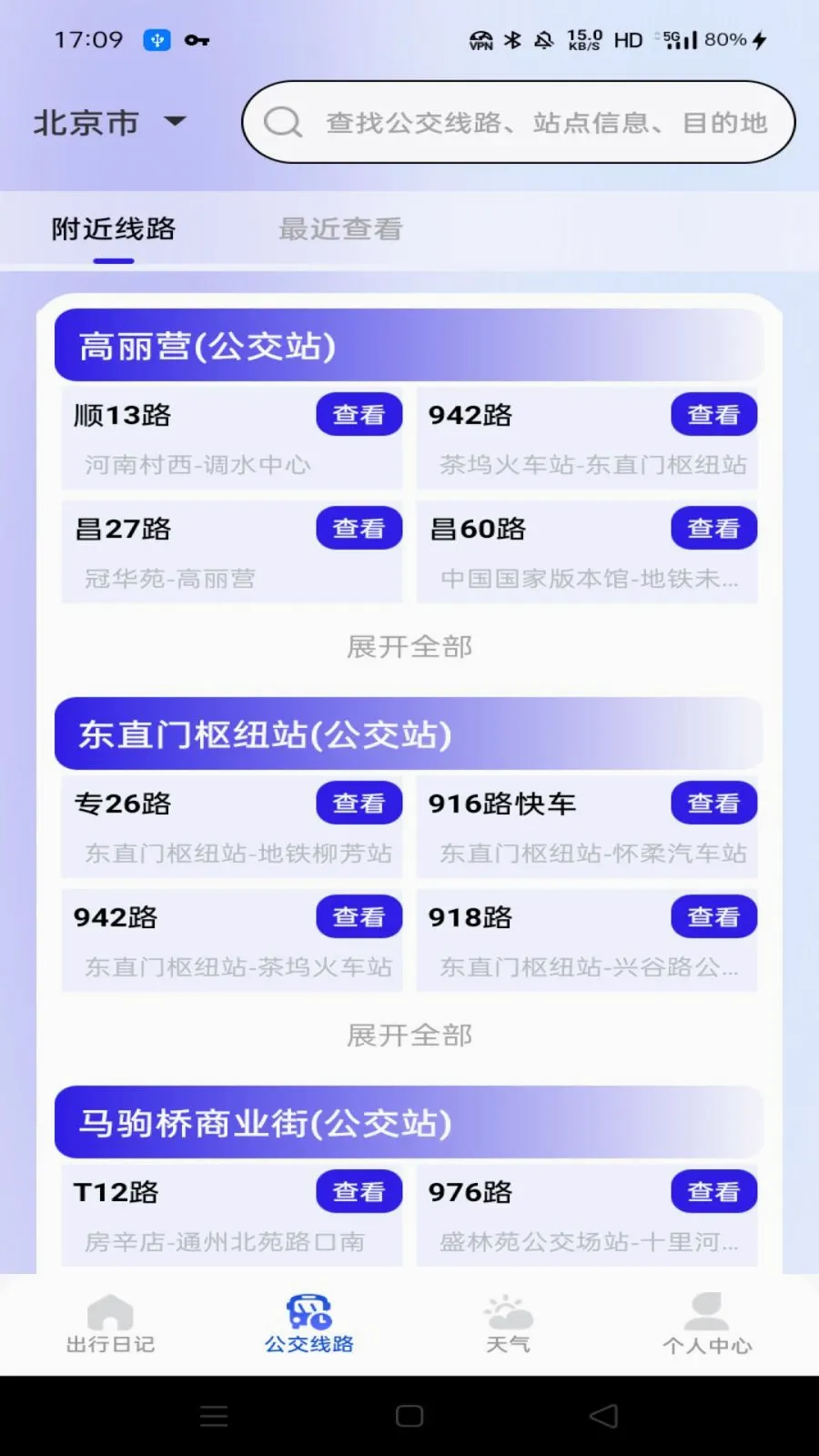Tap the system back button
Viewport: 819px width, 1456px height.
(604, 1416)
